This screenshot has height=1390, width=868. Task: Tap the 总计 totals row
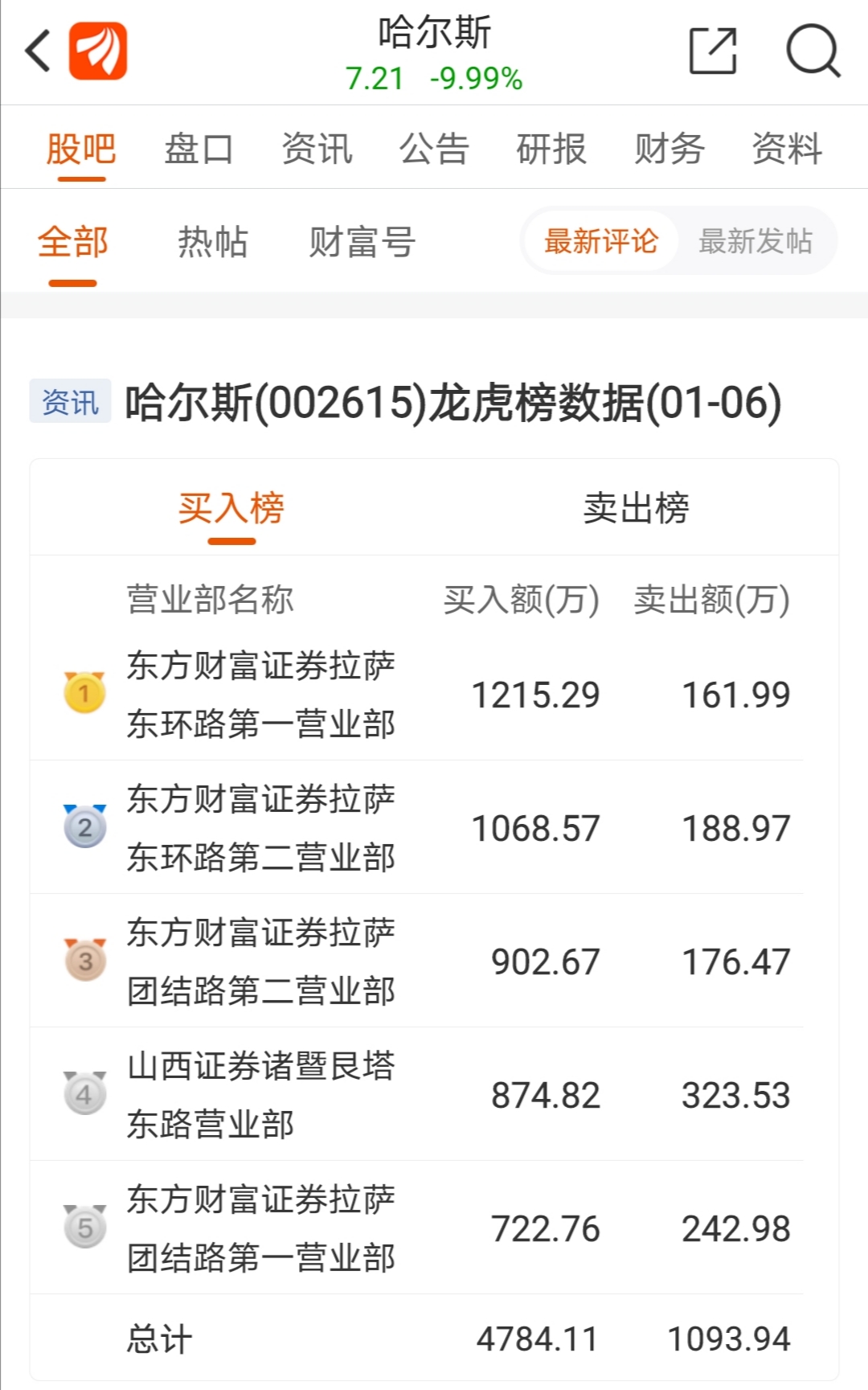[155, 1336]
